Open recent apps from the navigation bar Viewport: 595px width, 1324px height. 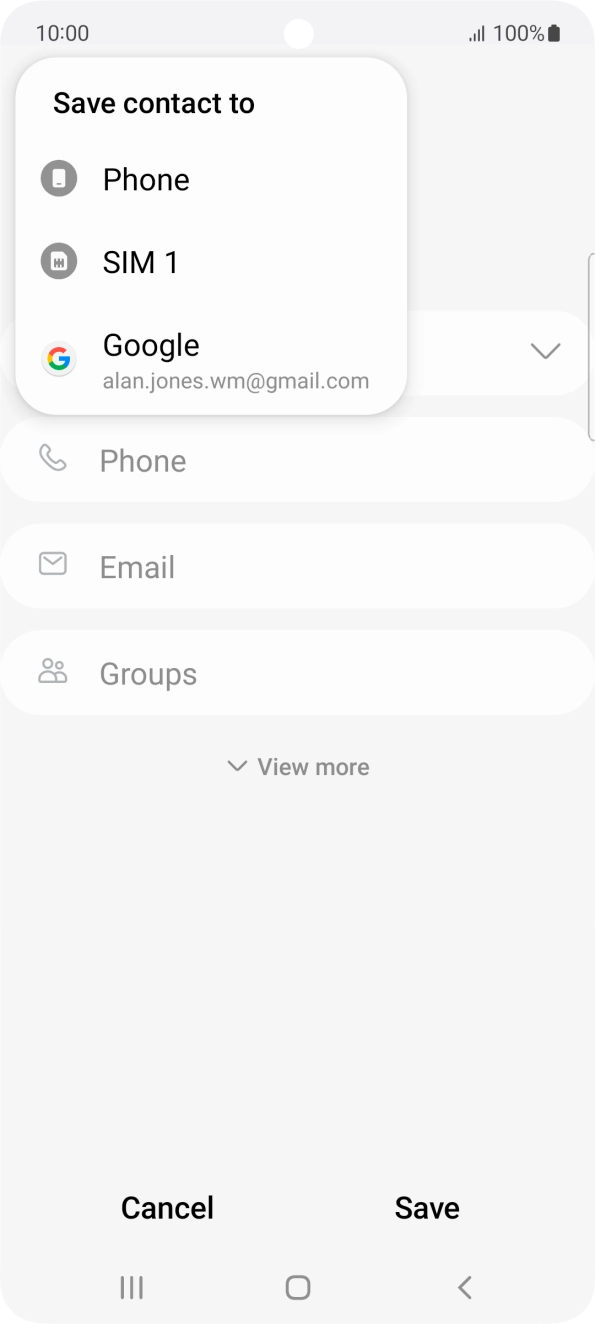[131, 1287]
